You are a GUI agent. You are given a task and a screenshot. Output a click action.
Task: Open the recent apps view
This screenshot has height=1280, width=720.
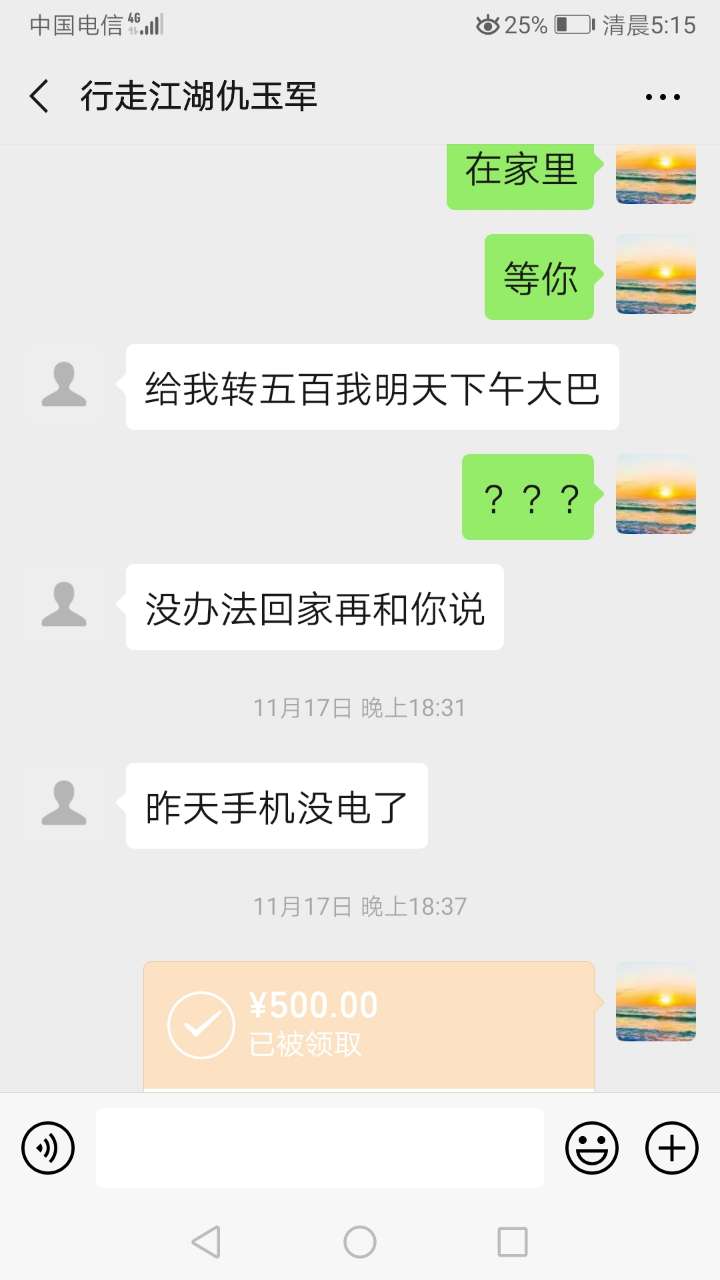tap(512, 1242)
